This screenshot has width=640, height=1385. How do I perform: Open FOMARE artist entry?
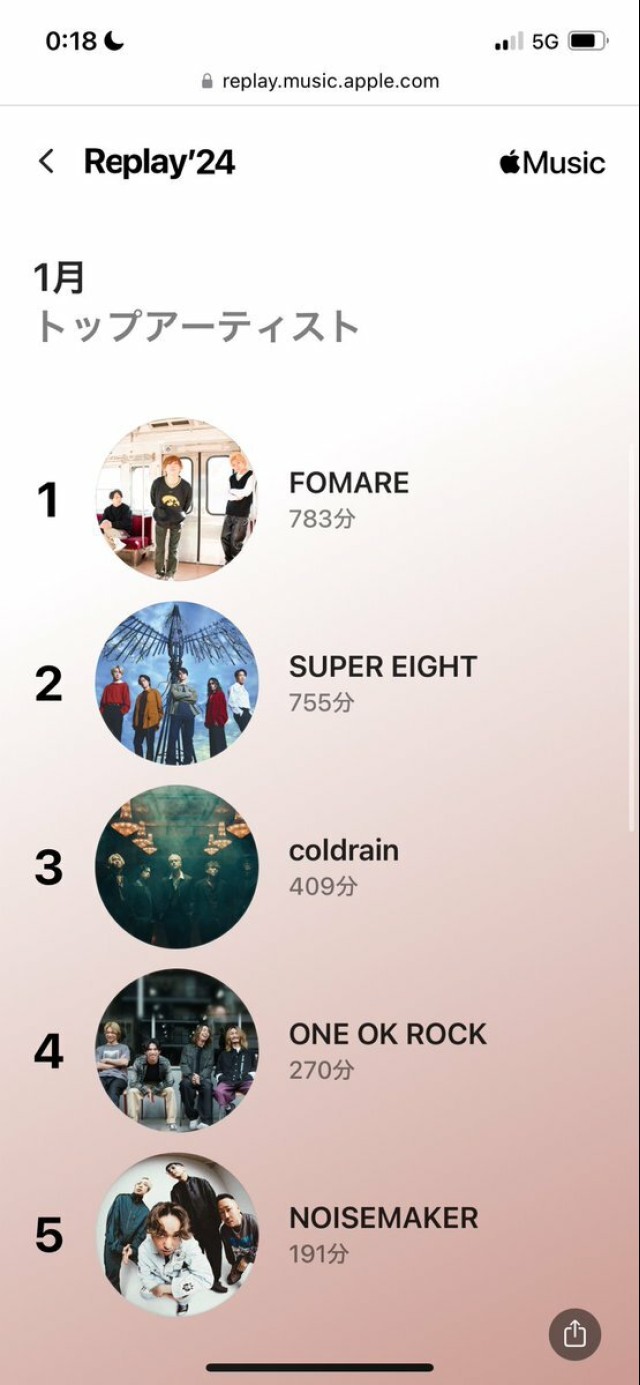320,500
